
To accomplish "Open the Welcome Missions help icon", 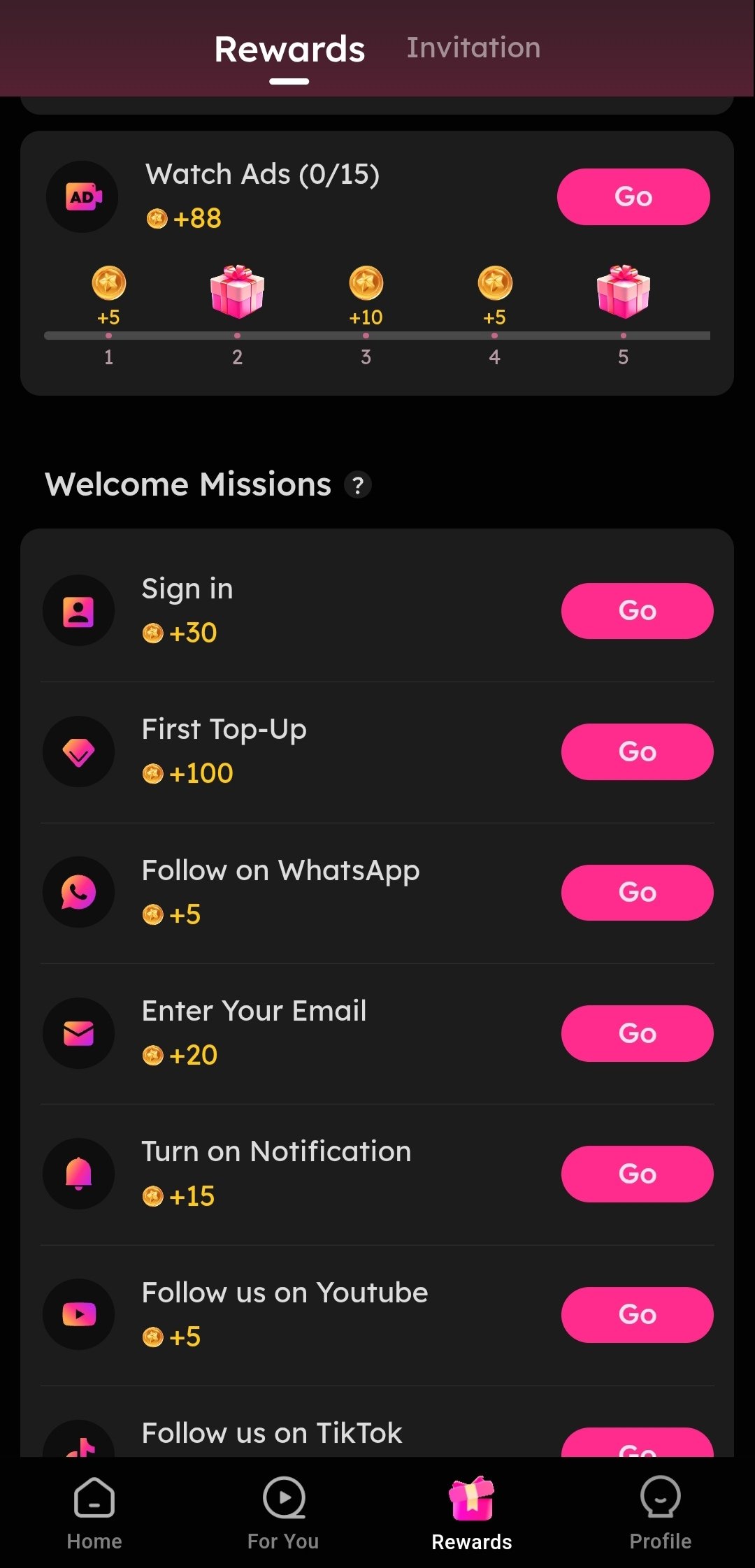I will [x=358, y=485].
